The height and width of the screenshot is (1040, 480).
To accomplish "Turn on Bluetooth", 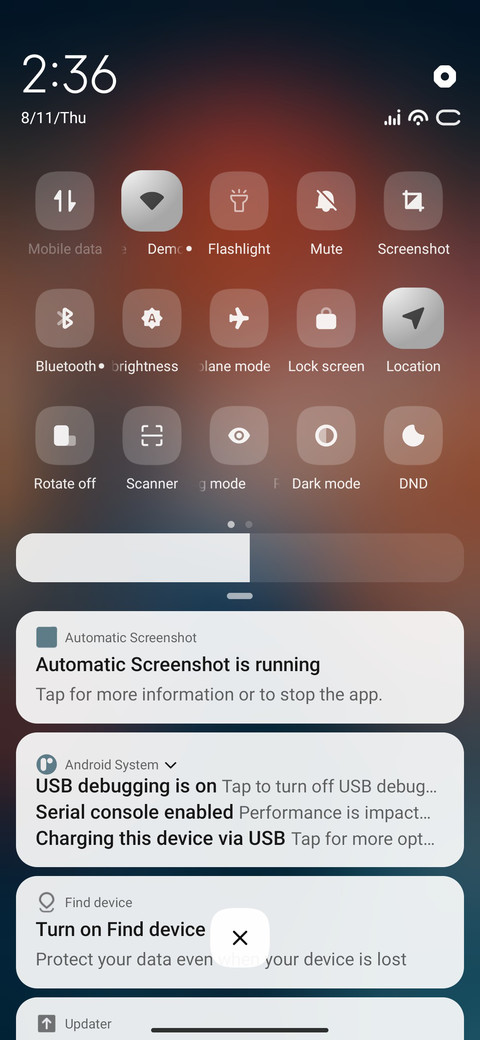I will click(x=64, y=318).
